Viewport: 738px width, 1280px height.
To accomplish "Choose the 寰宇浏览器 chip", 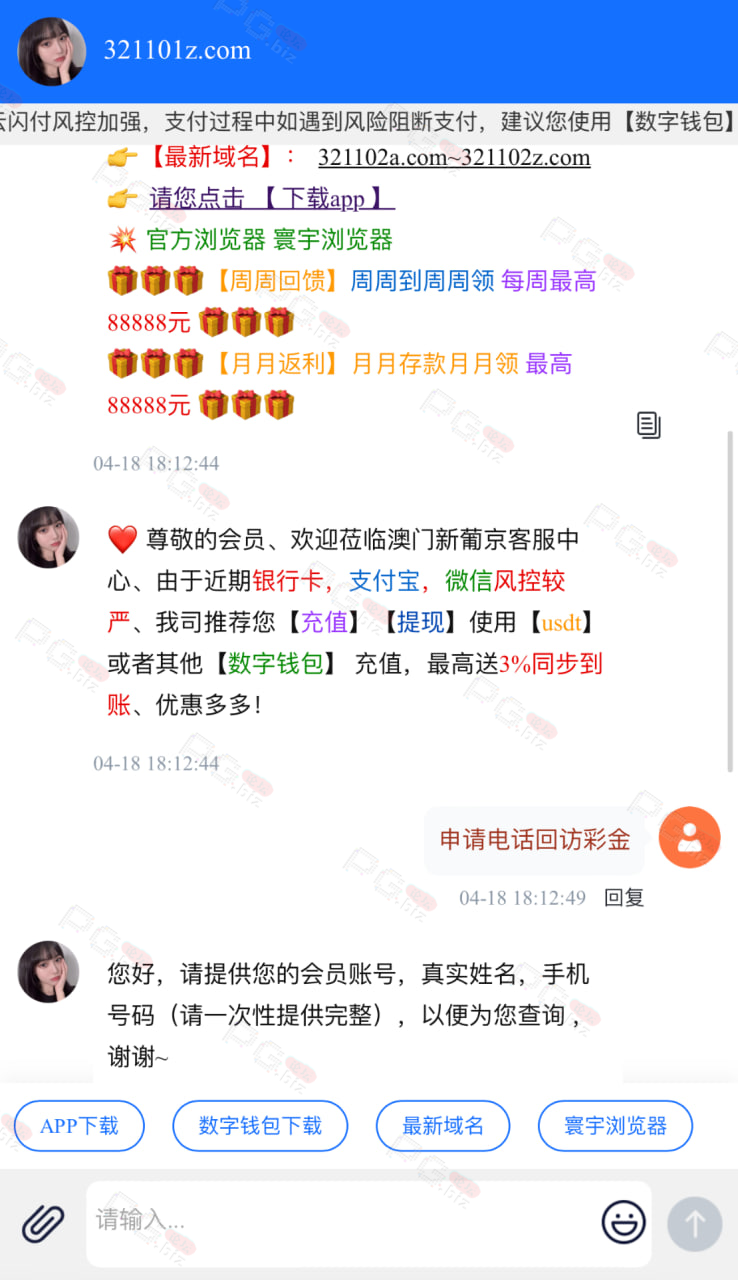I will 615,1126.
